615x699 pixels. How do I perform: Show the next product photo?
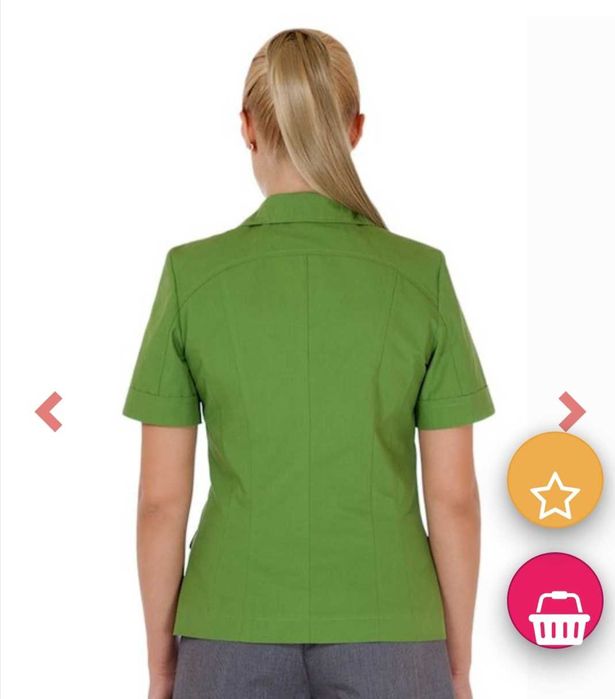tap(572, 411)
